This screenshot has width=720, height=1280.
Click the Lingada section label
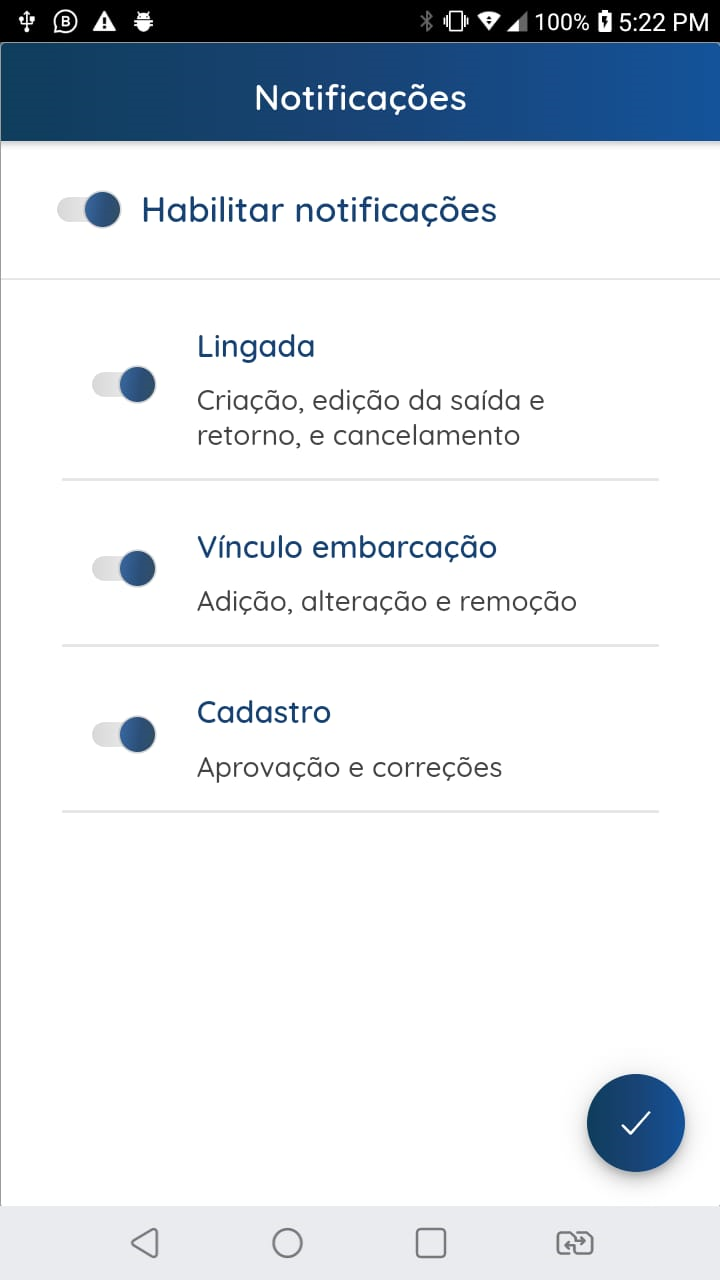[256, 345]
